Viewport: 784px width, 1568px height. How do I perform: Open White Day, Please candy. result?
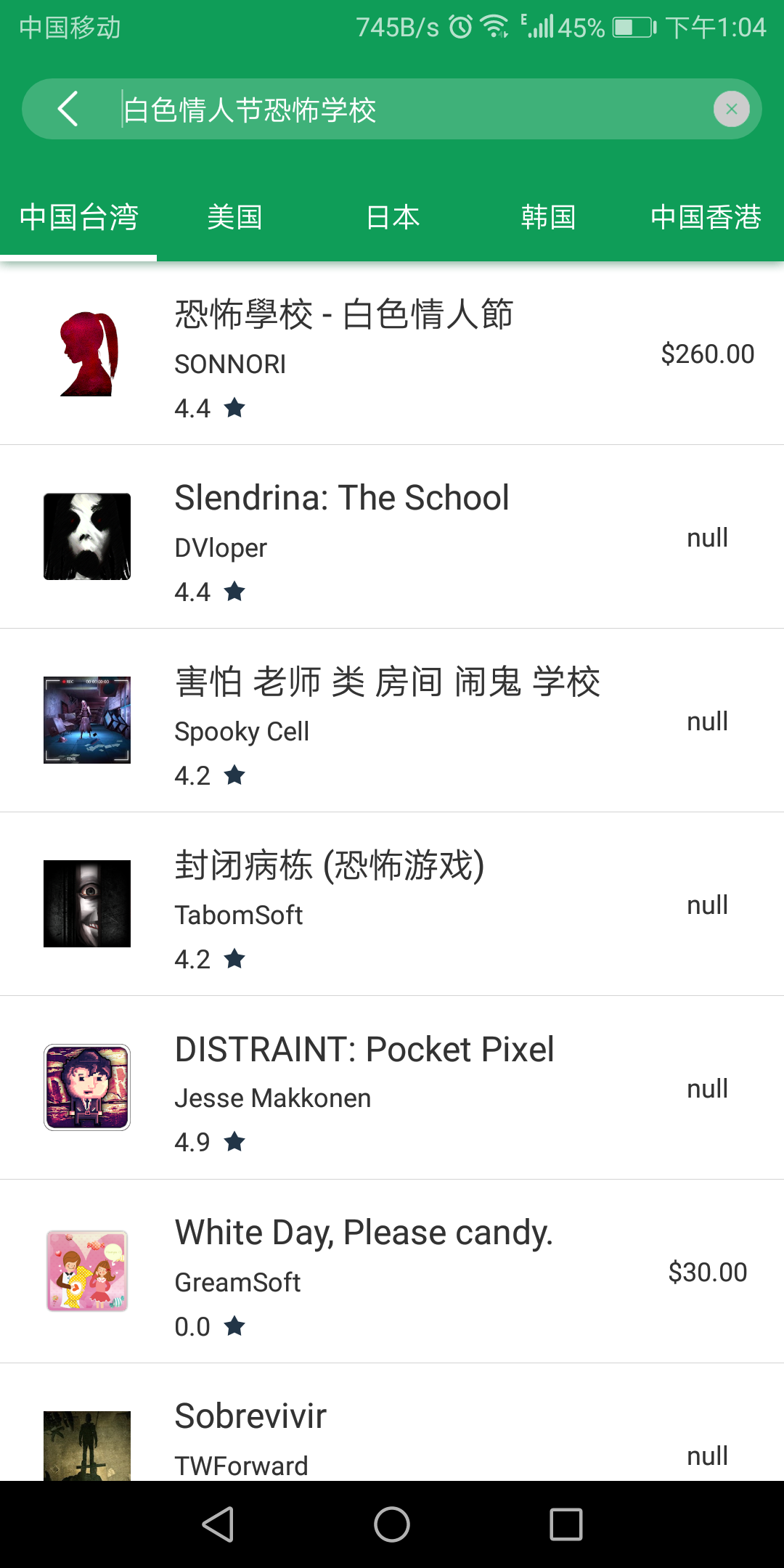coord(392,1272)
